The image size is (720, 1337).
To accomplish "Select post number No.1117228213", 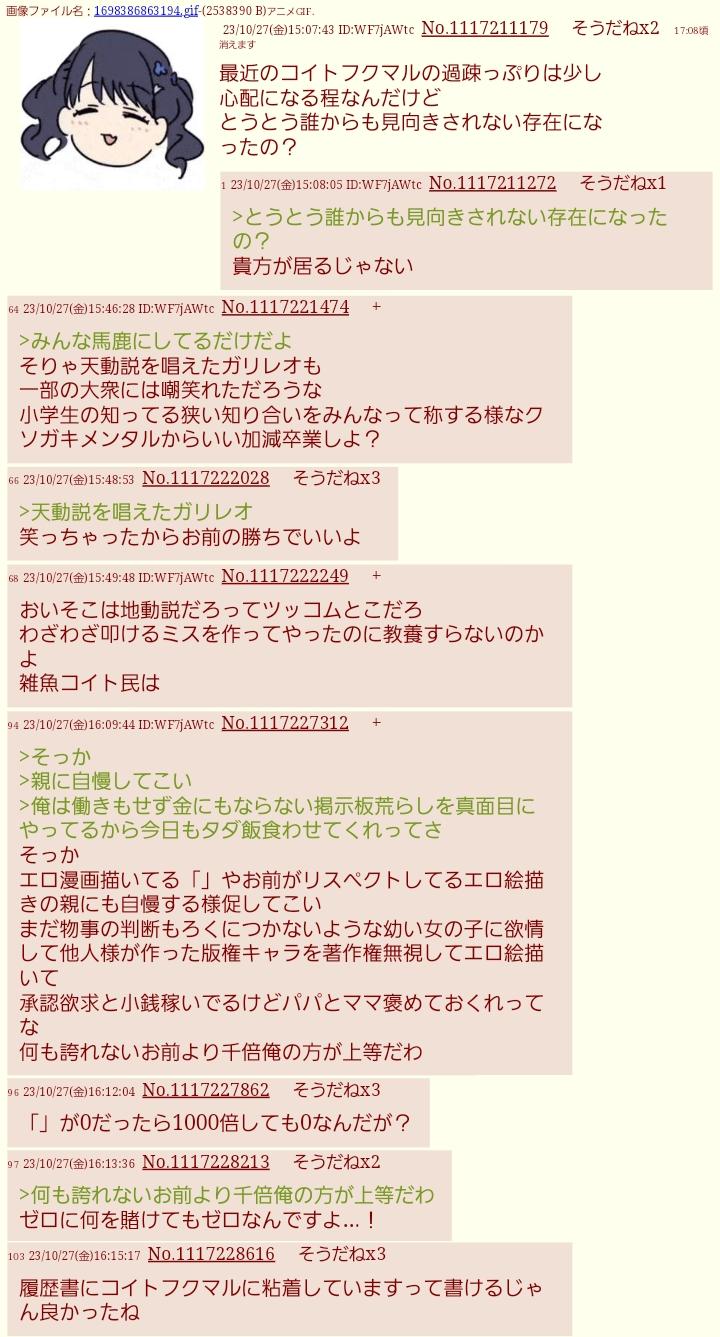I will (205, 1163).
